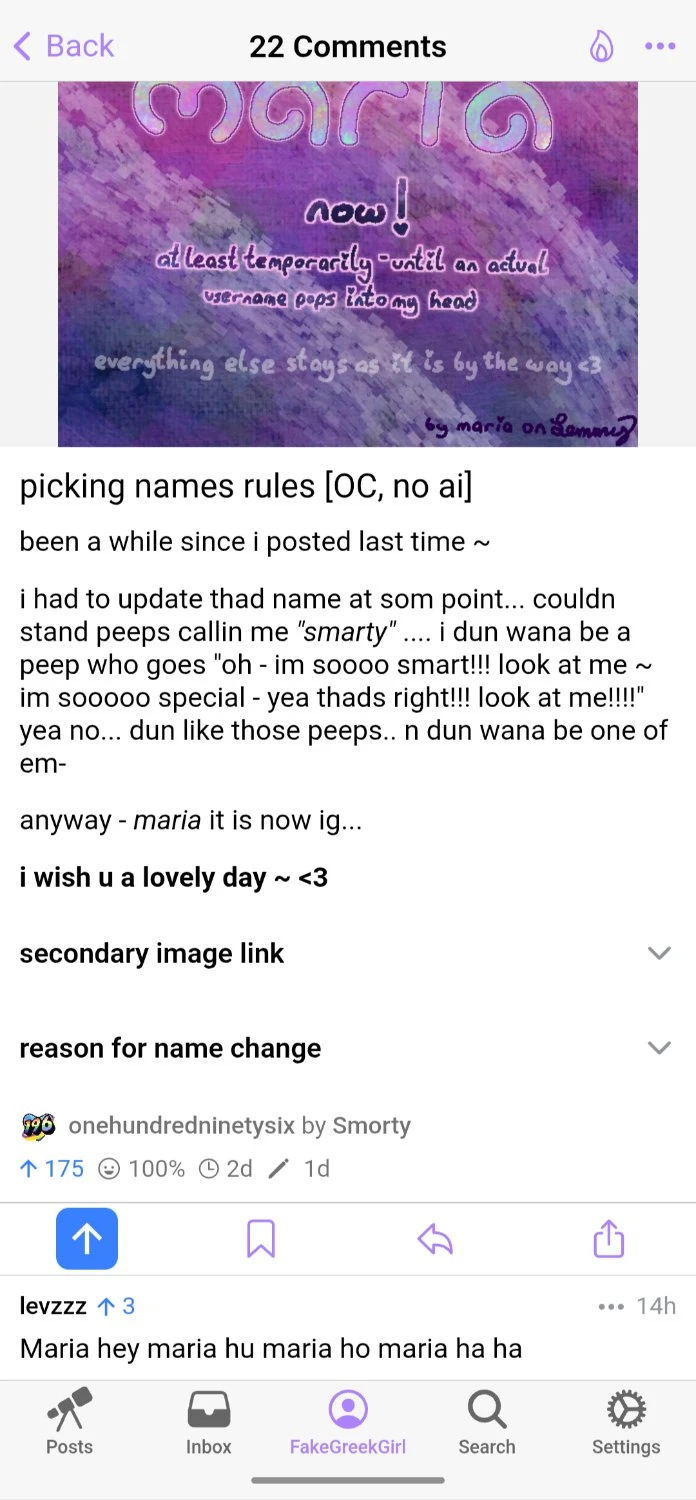696x1500 pixels.
Task: Open the flame sort options icon
Action: coord(601,46)
